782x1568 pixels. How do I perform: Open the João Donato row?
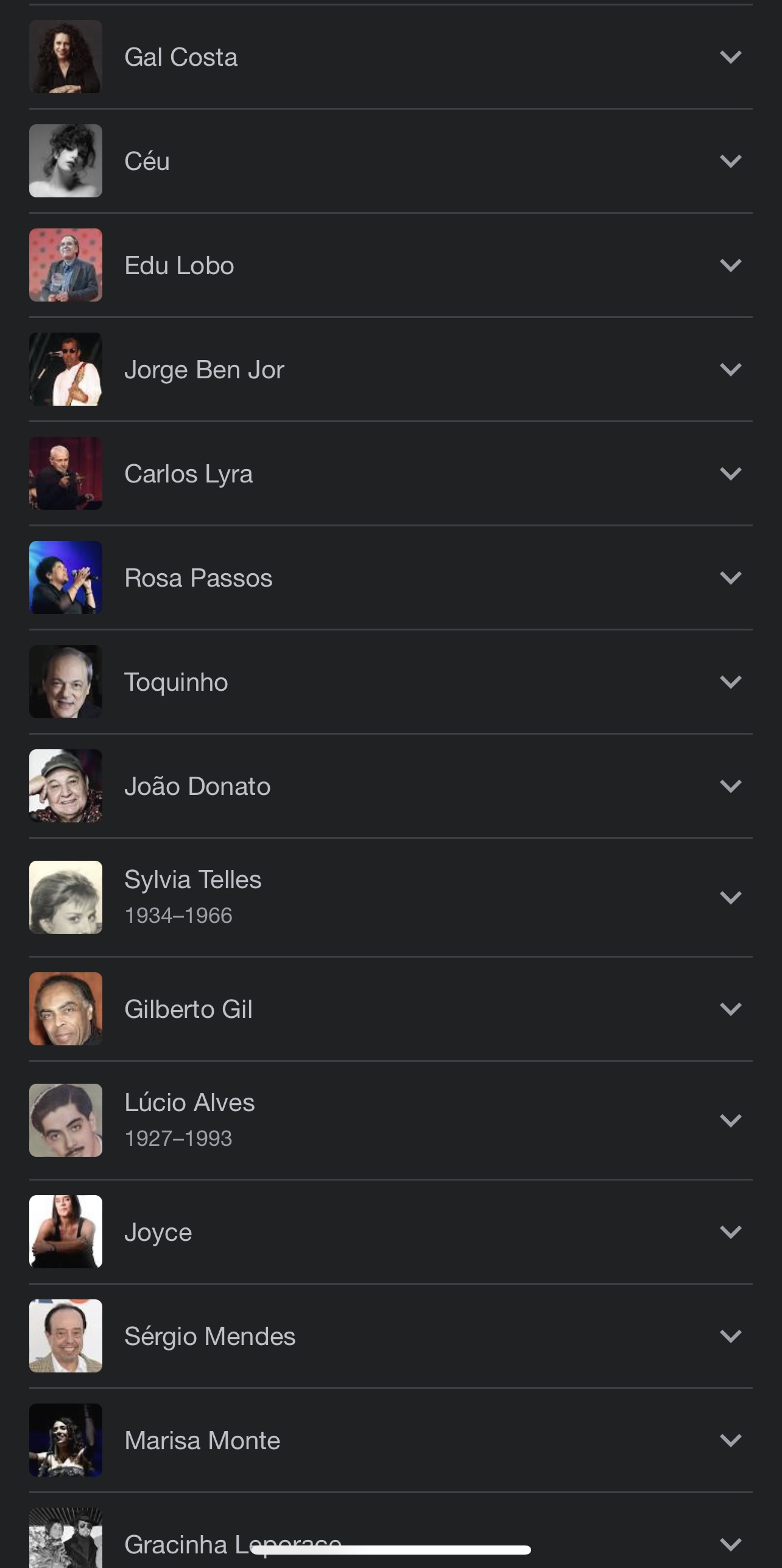(730, 786)
